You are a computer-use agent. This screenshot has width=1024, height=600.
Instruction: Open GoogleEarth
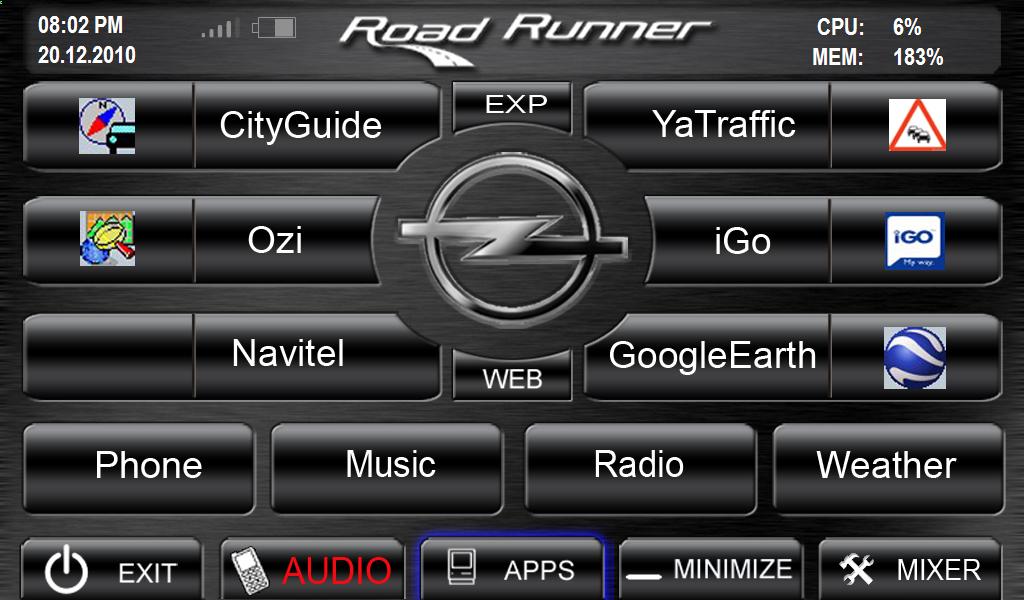point(712,355)
